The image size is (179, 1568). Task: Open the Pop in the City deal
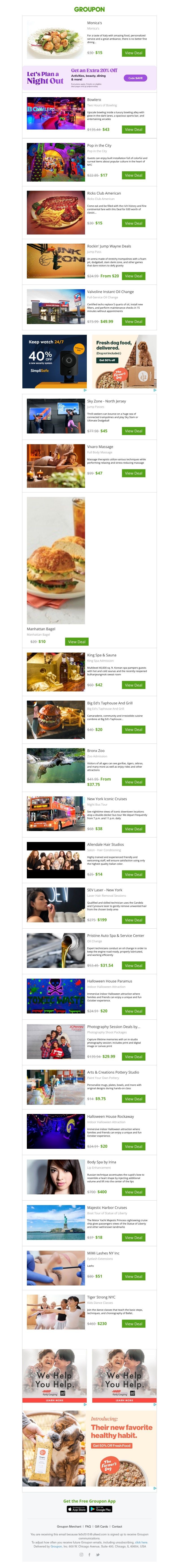click(x=133, y=175)
